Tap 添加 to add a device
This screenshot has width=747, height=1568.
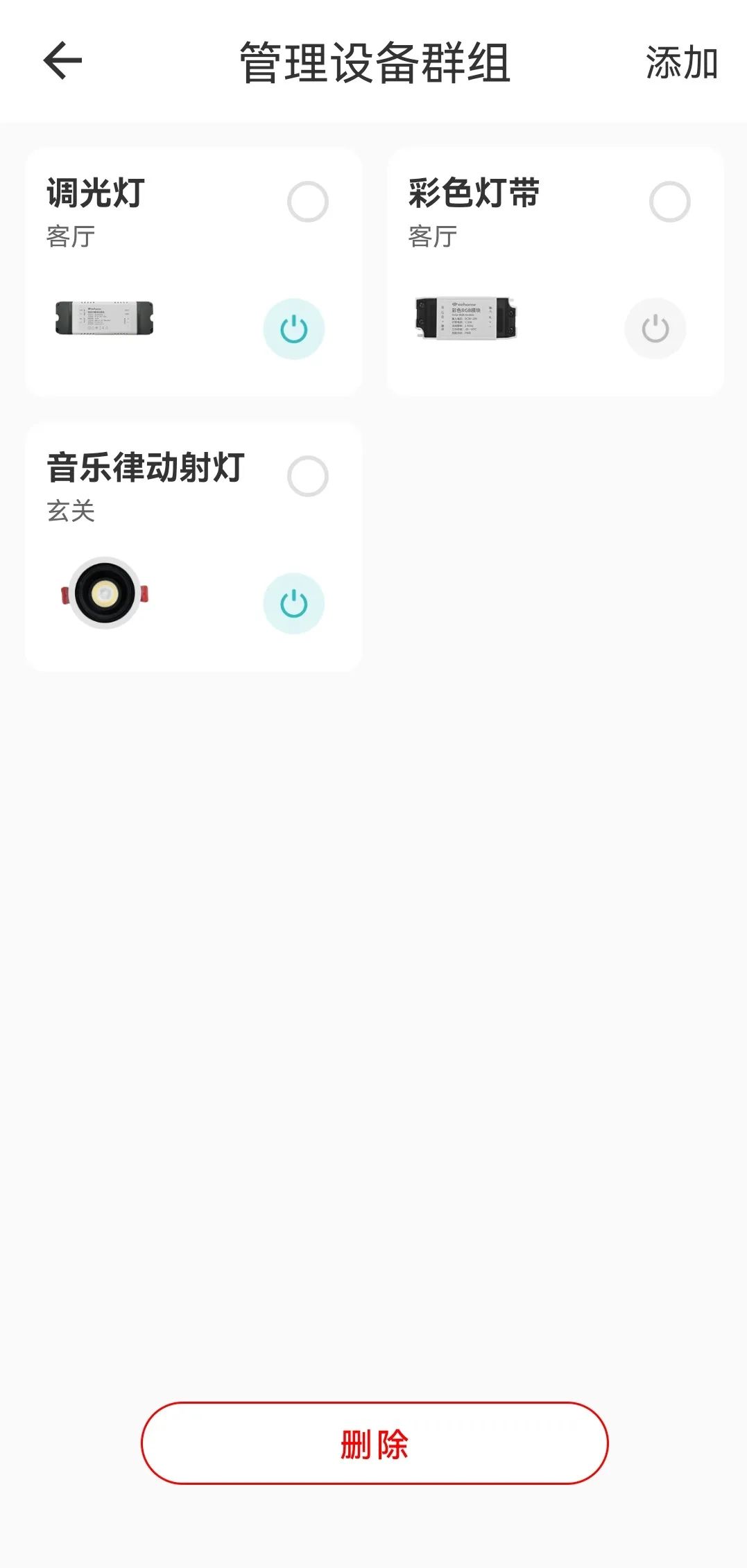point(681,63)
